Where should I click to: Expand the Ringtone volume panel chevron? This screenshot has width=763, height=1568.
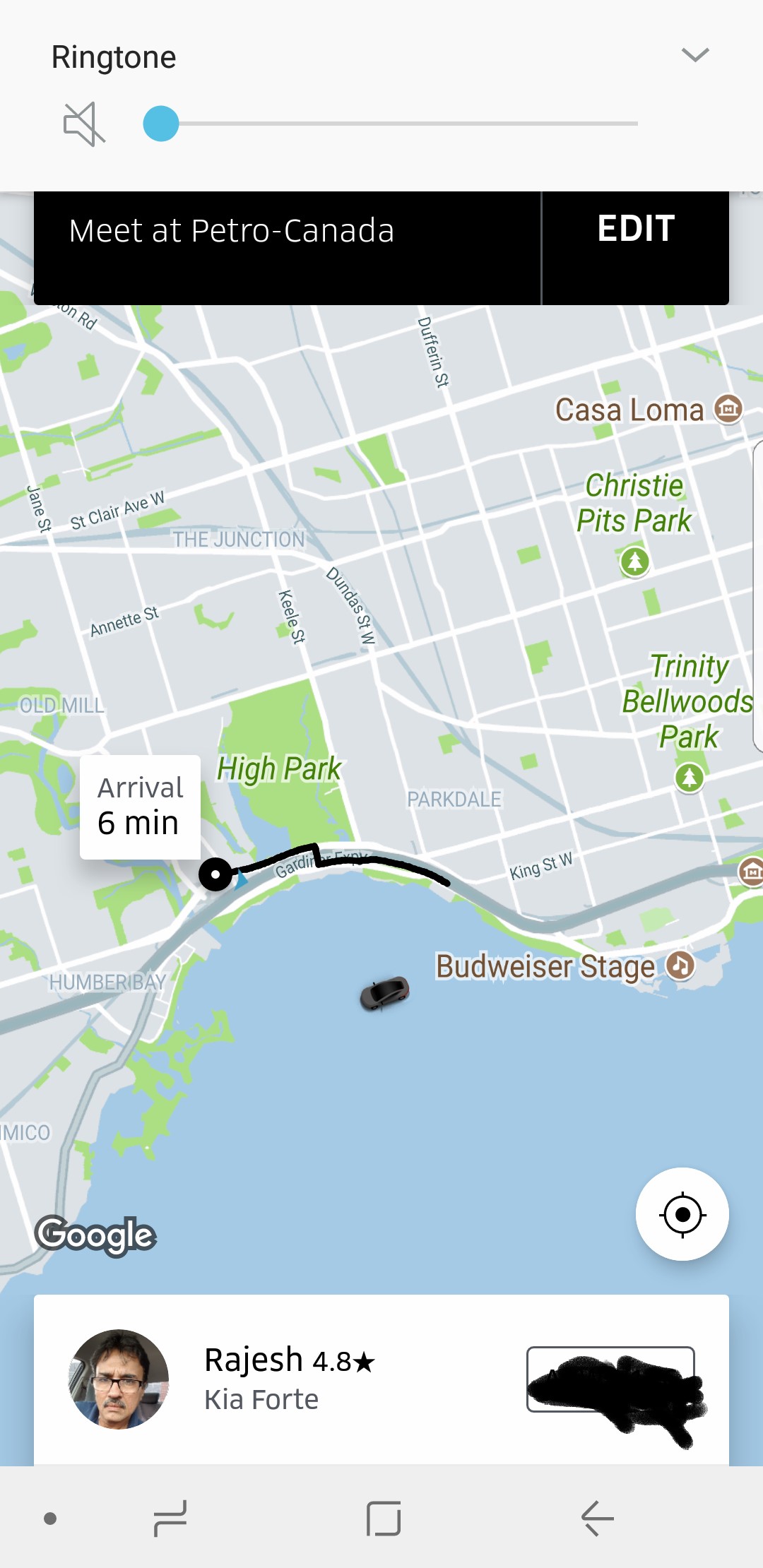695,55
